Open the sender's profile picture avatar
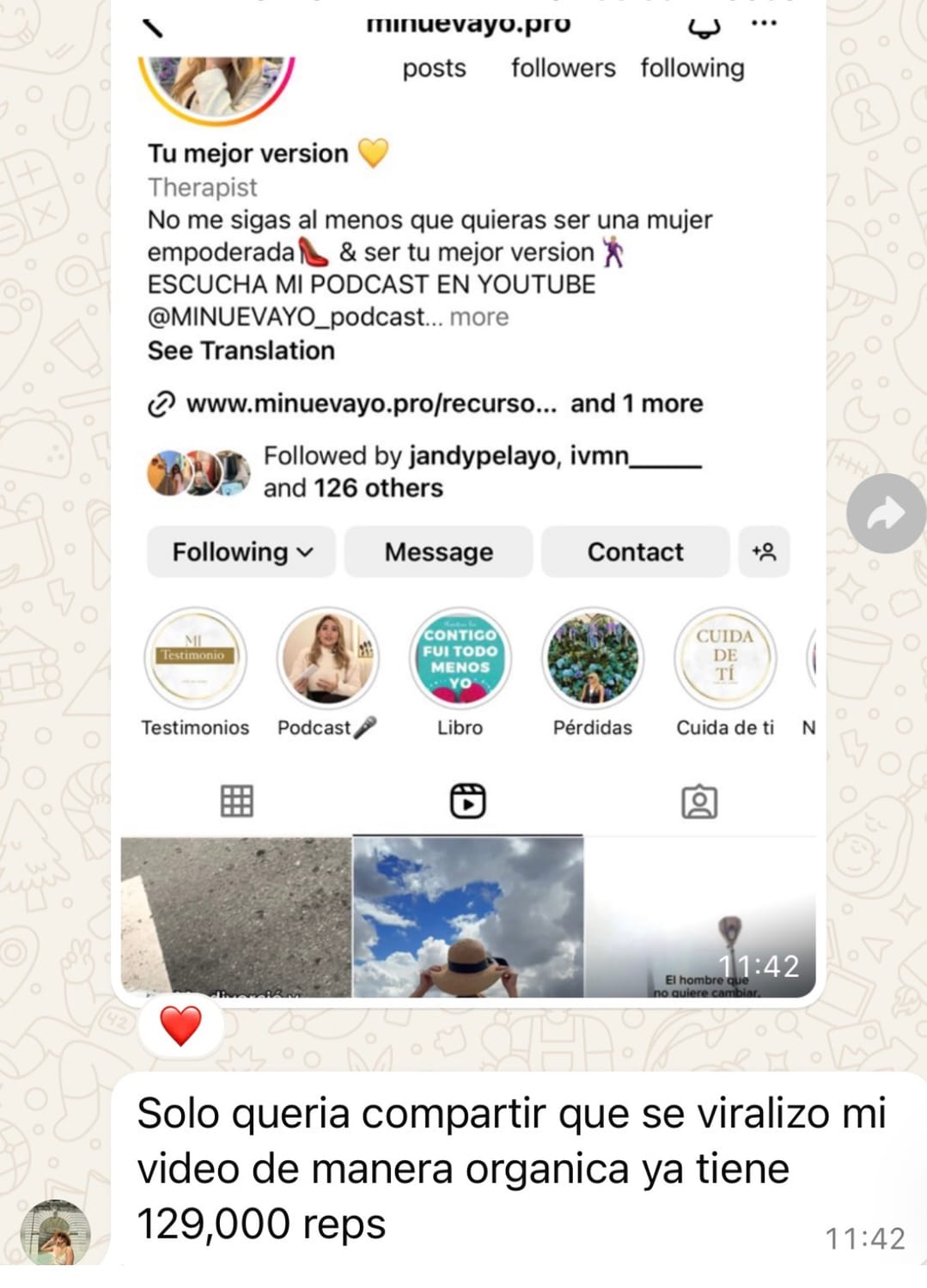Screen dimensions: 927x1288 (55, 1231)
